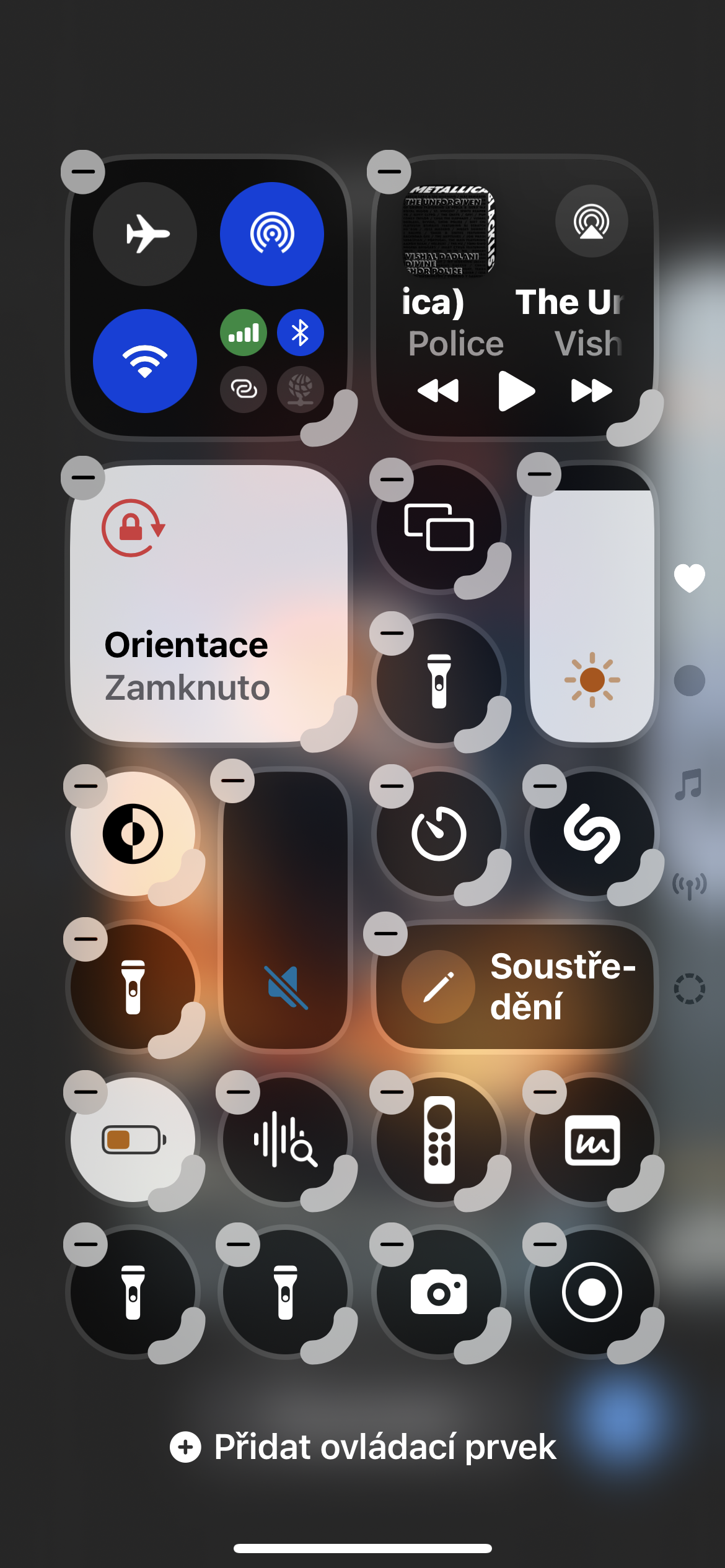Remove the Apple TV remote control
Viewport: 725px width, 1568px height.
click(392, 1092)
